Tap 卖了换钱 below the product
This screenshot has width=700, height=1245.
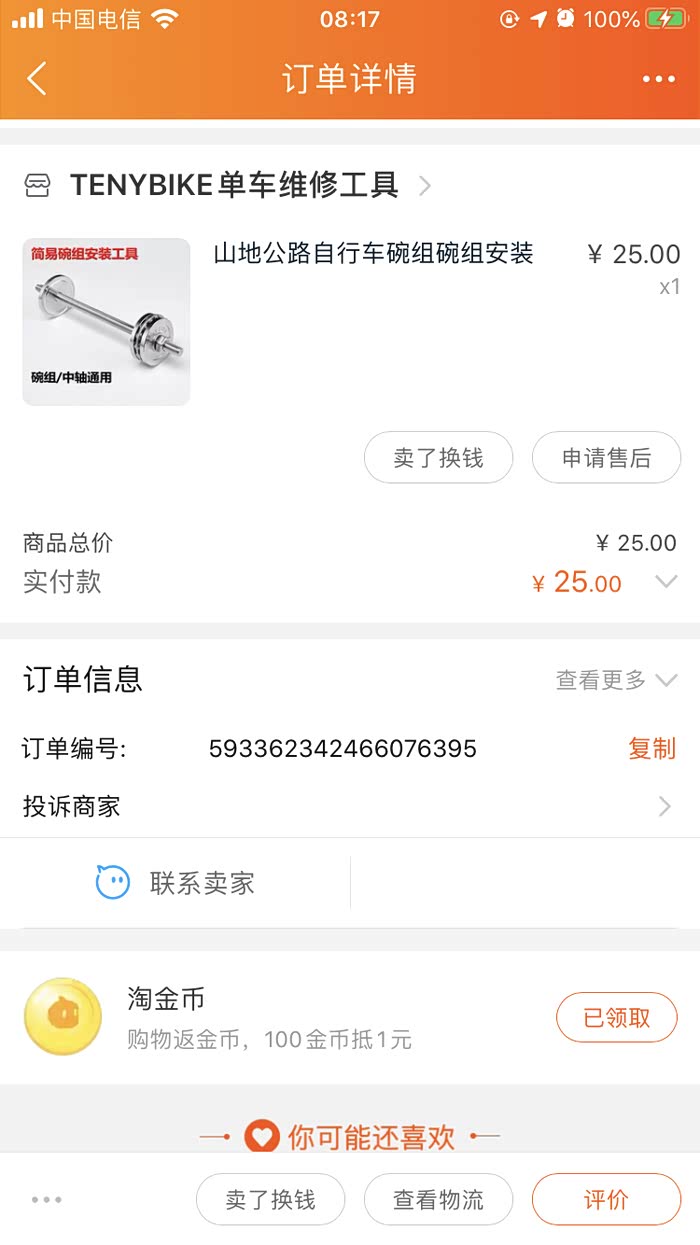tap(438, 458)
